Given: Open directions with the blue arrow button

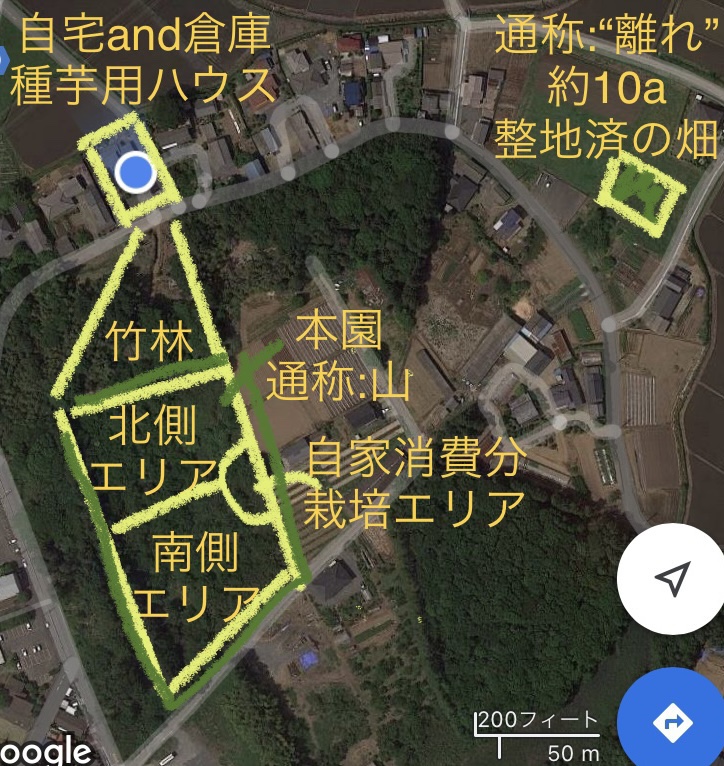Looking at the screenshot, I should [672, 720].
